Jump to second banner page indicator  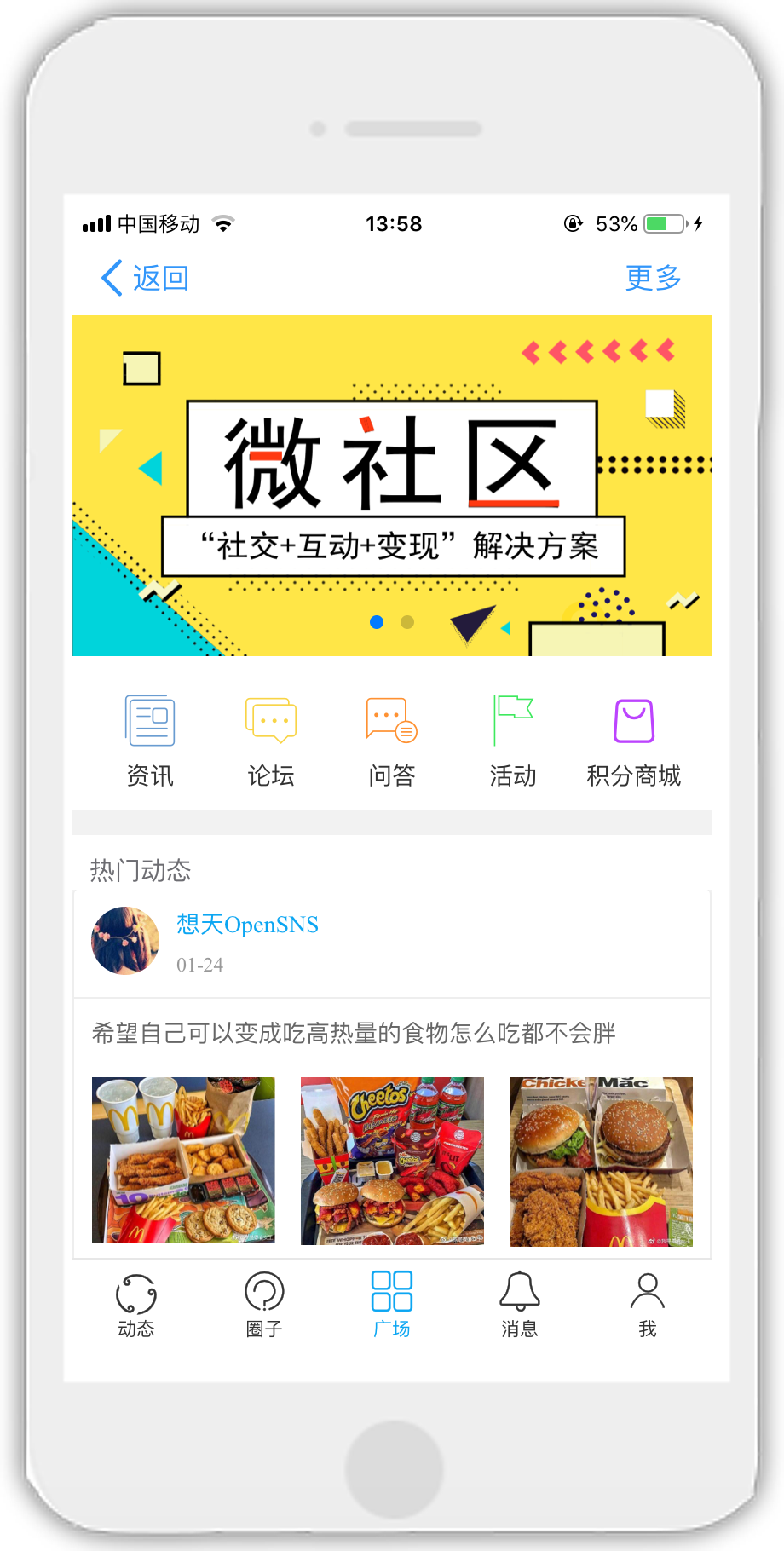(x=407, y=622)
